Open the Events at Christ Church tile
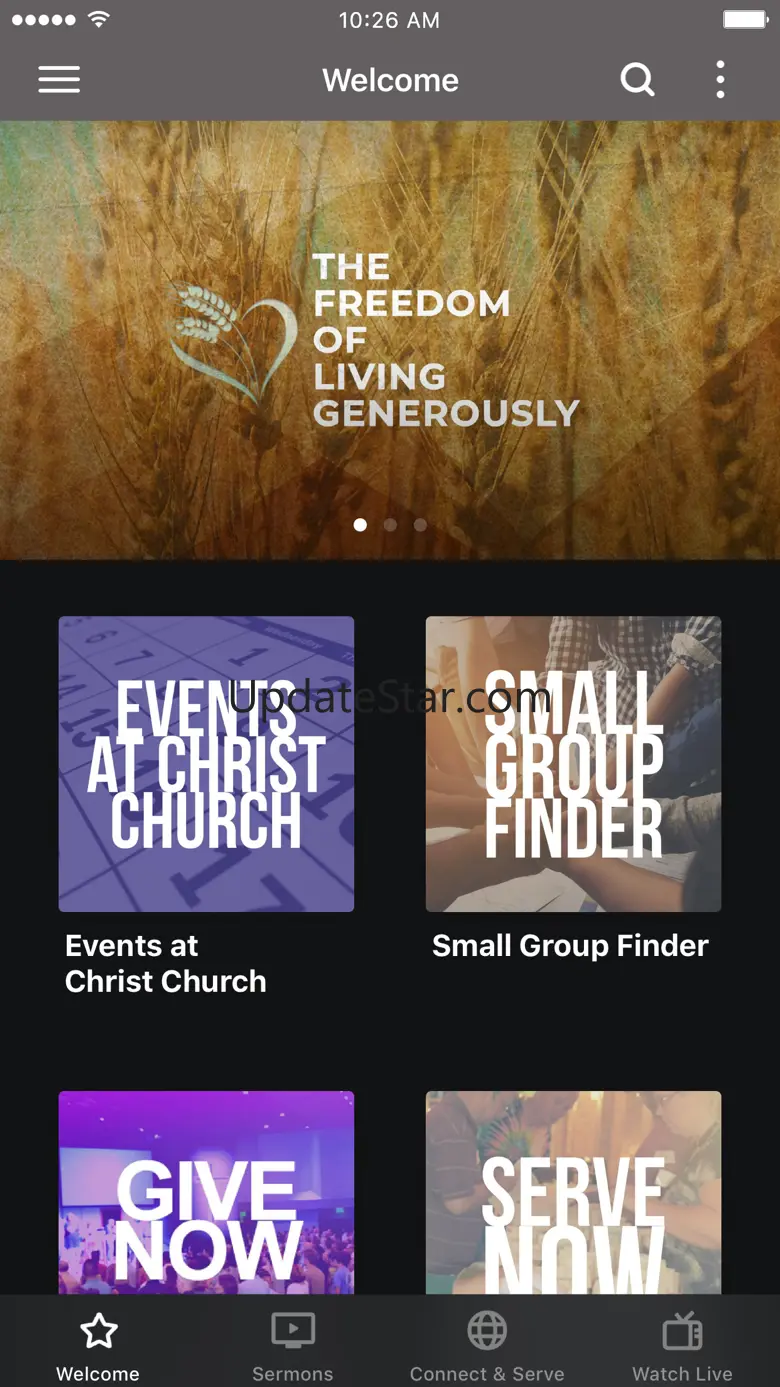Viewport: 780px width, 1387px height. point(206,764)
